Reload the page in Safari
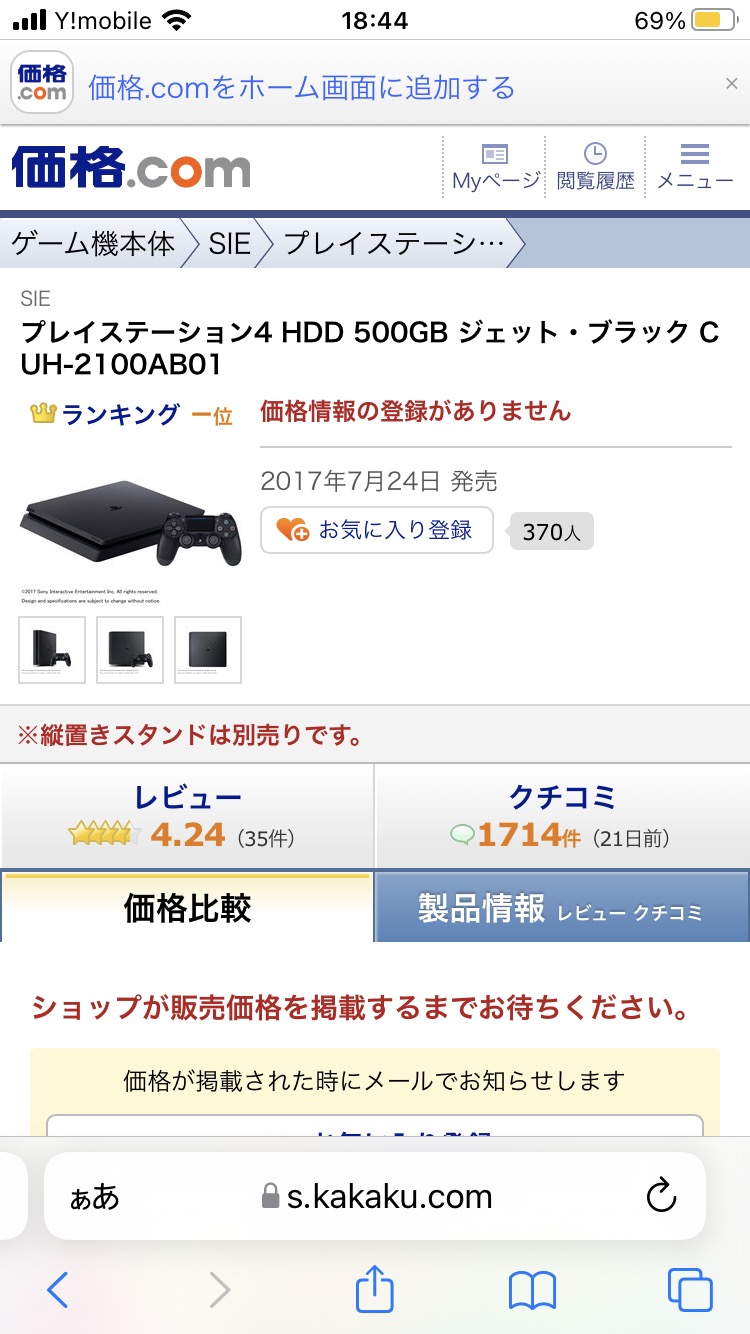This screenshot has height=1334, width=750. pyautogui.click(x=661, y=1196)
